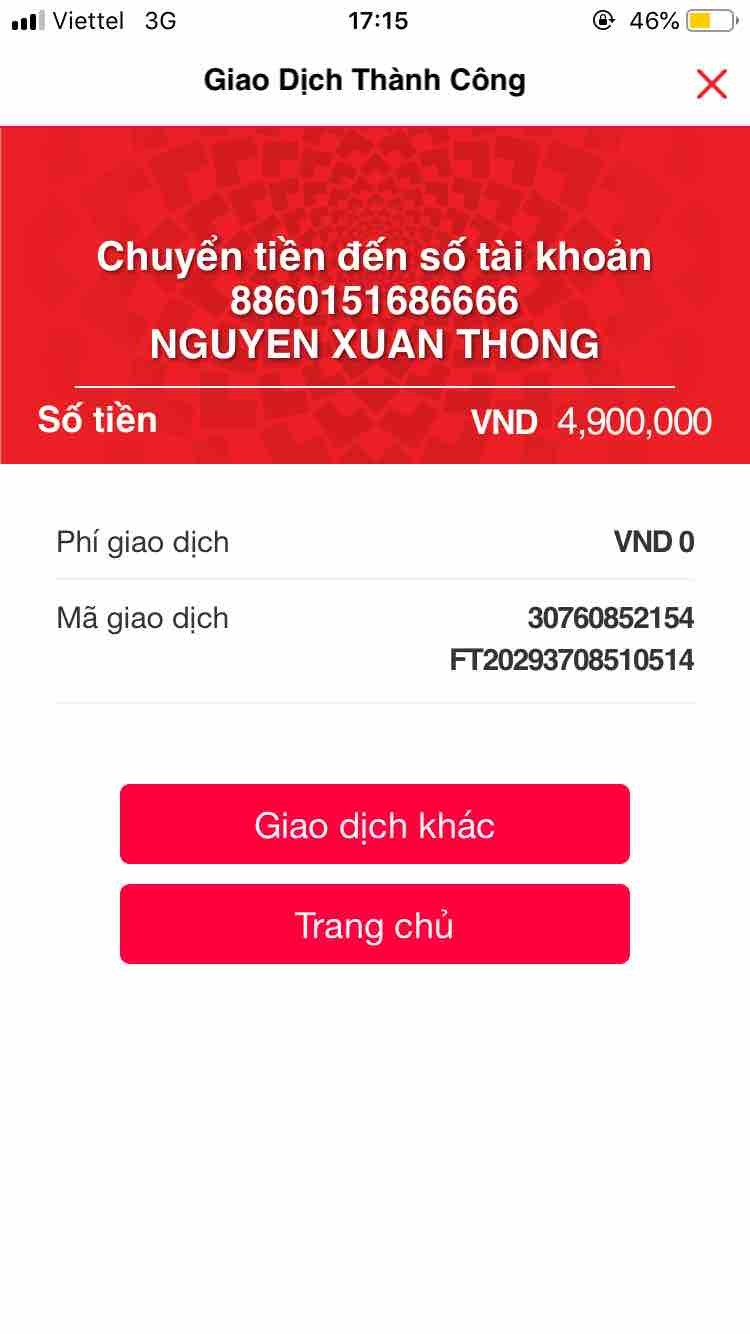Close the Giao Dịch Thành Công screen
Image resolution: width=750 pixels, height=1334 pixels.
coord(711,84)
